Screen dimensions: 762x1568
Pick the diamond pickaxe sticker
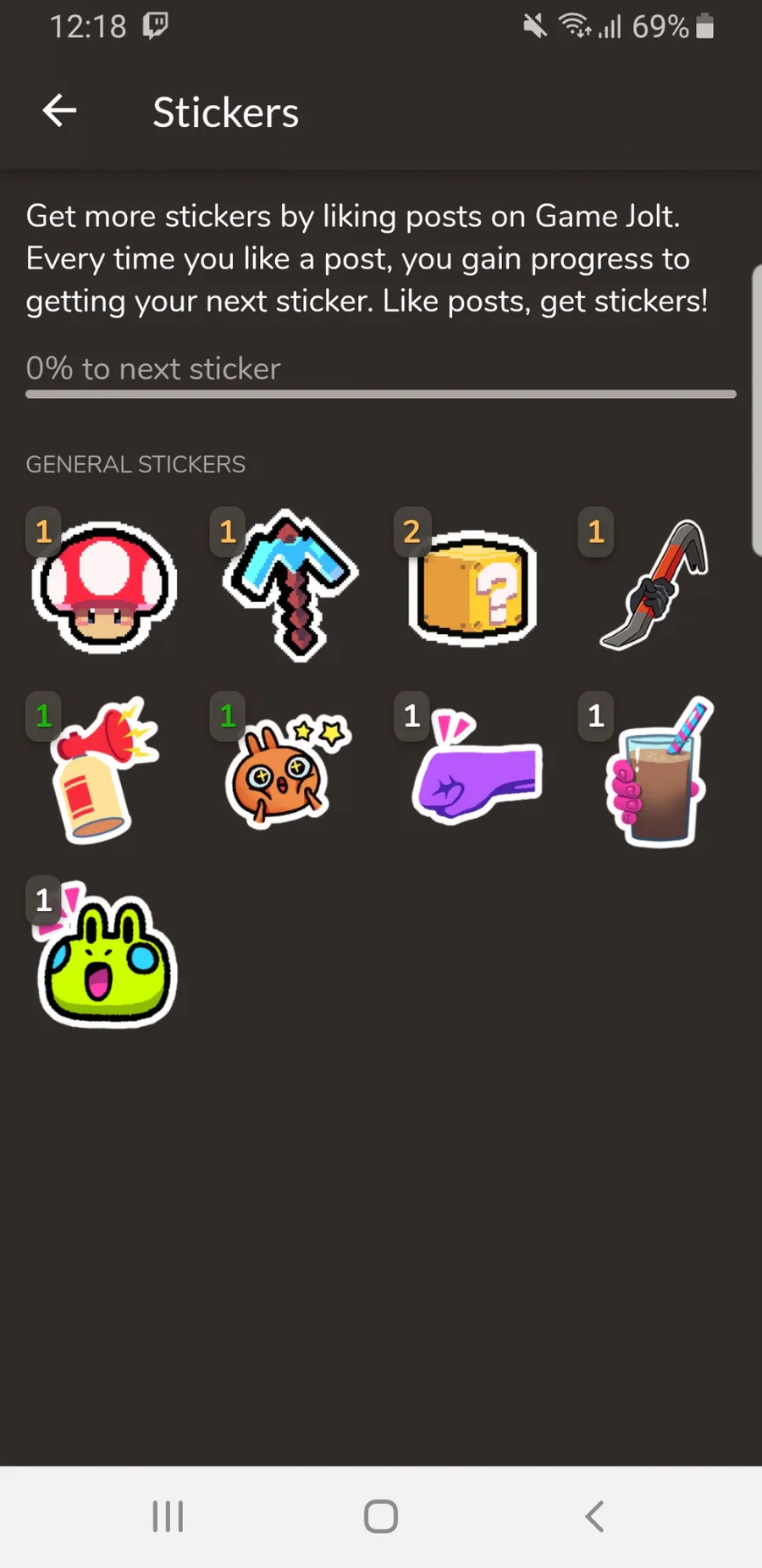pyautogui.click(x=291, y=584)
